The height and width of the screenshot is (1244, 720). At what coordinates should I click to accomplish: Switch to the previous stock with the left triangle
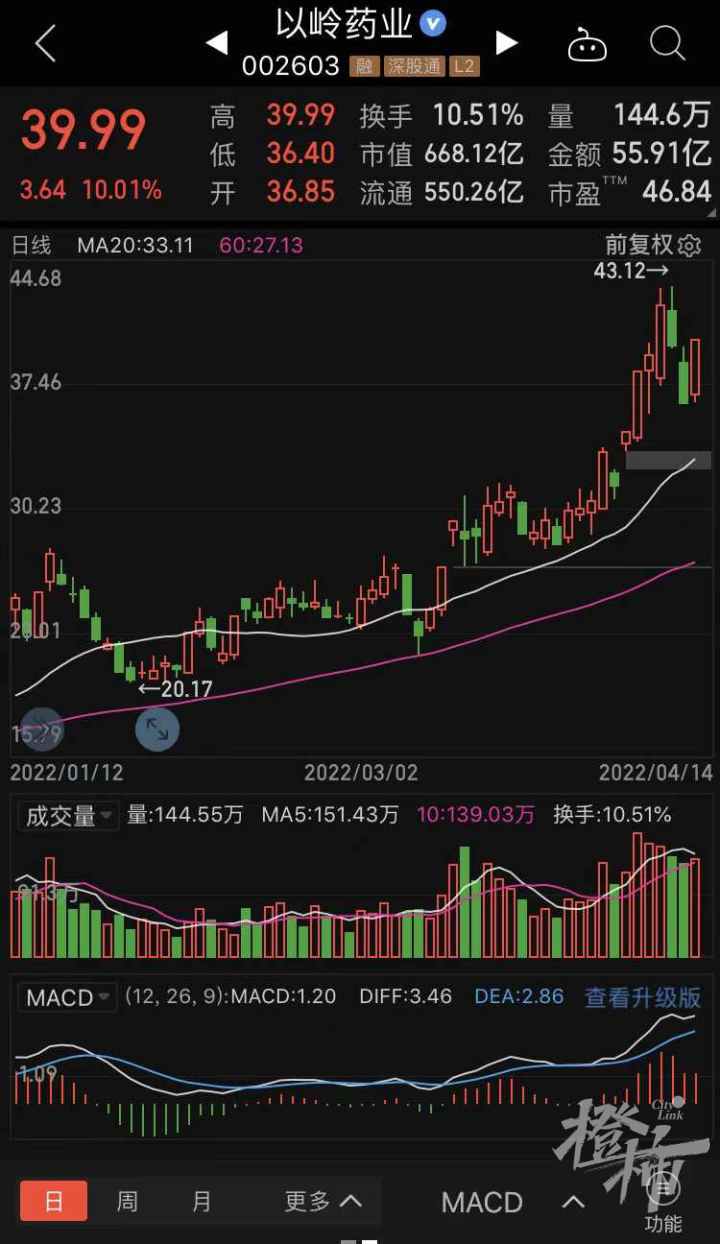coord(217,43)
